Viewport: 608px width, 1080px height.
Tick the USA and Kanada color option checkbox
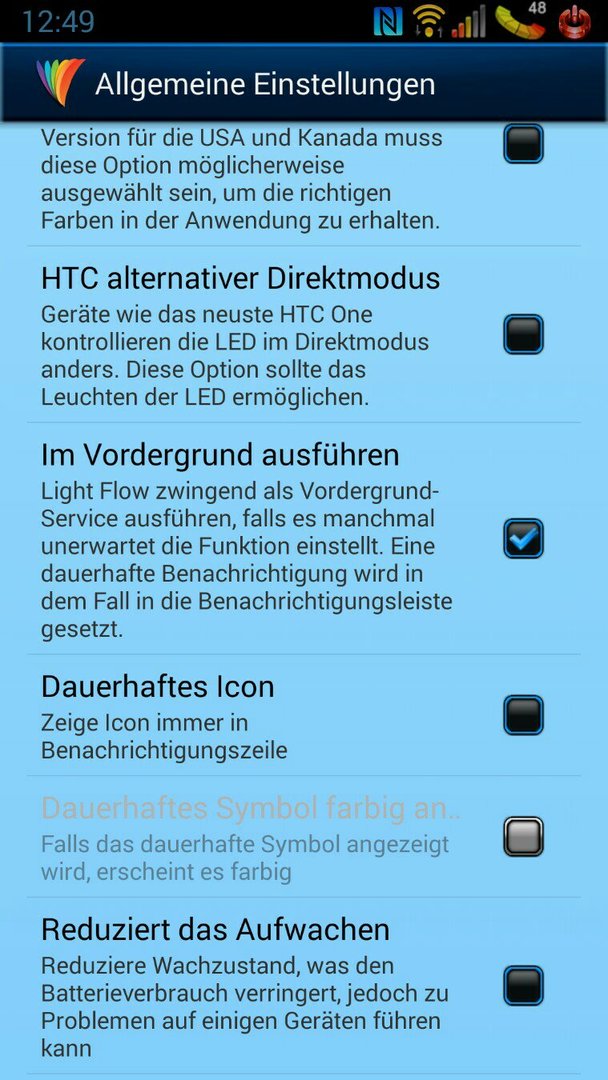(x=523, y=143)
